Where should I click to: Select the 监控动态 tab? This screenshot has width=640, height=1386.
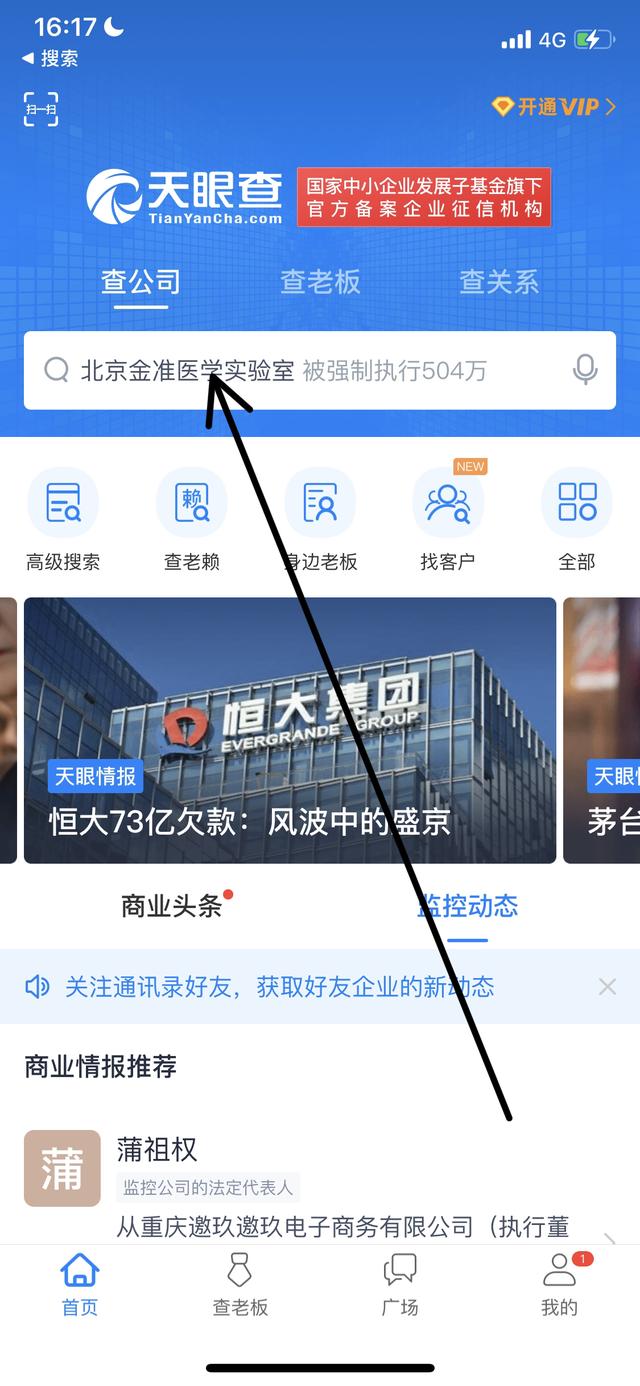tap(467, 906)
